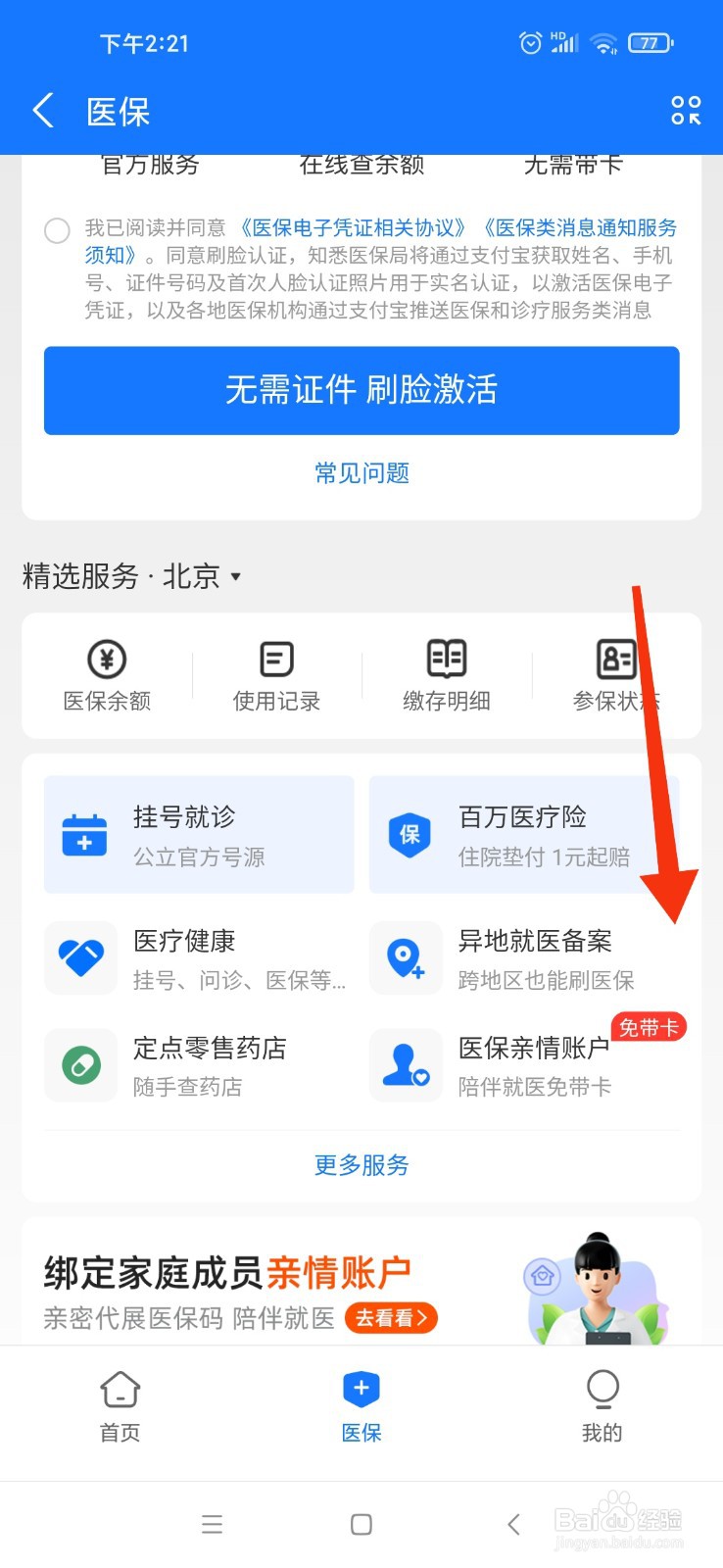723x1568 pixels.
Task: Open the 常见问题 FAQ link
Action: coord(361,473)
